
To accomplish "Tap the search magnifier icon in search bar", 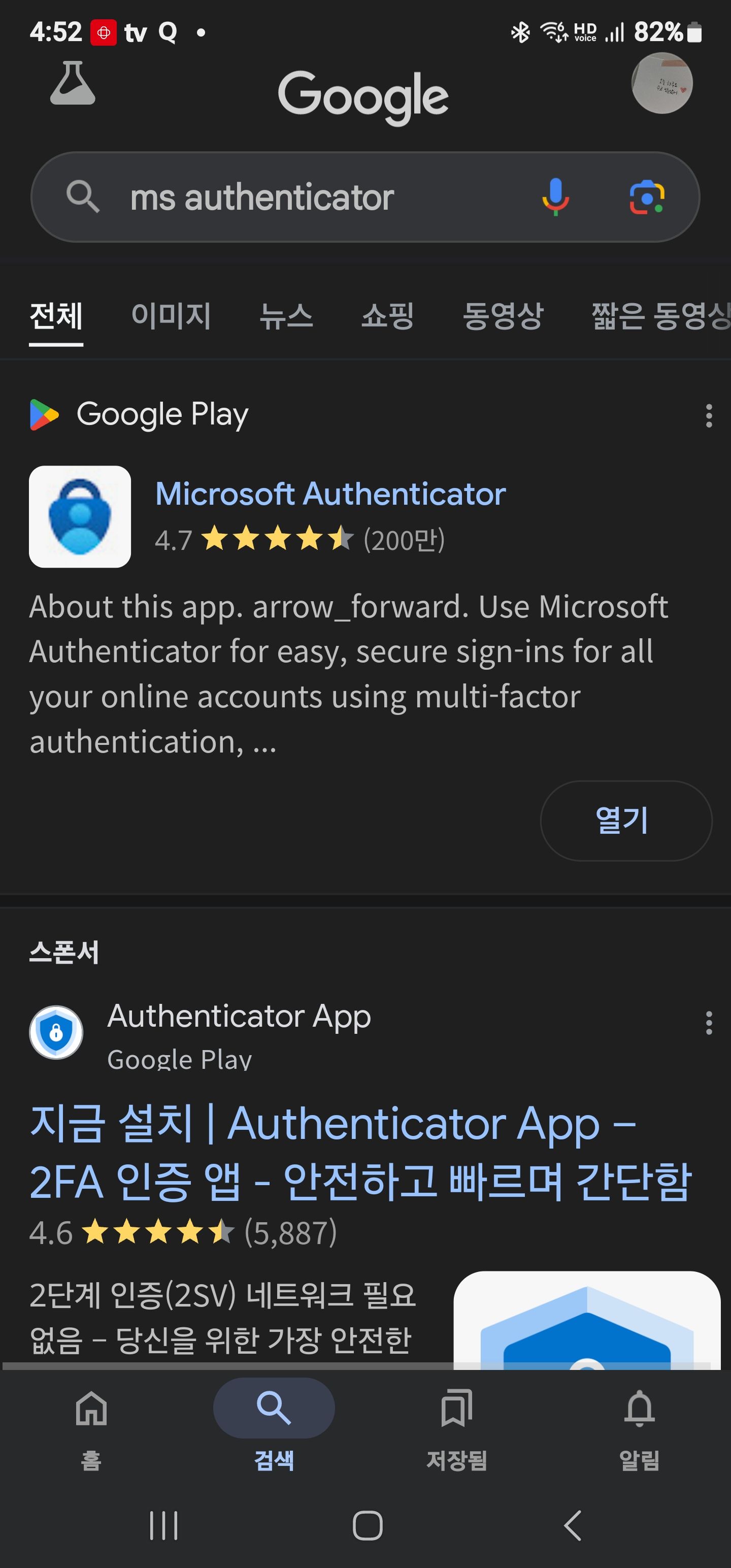I will 83,197.
